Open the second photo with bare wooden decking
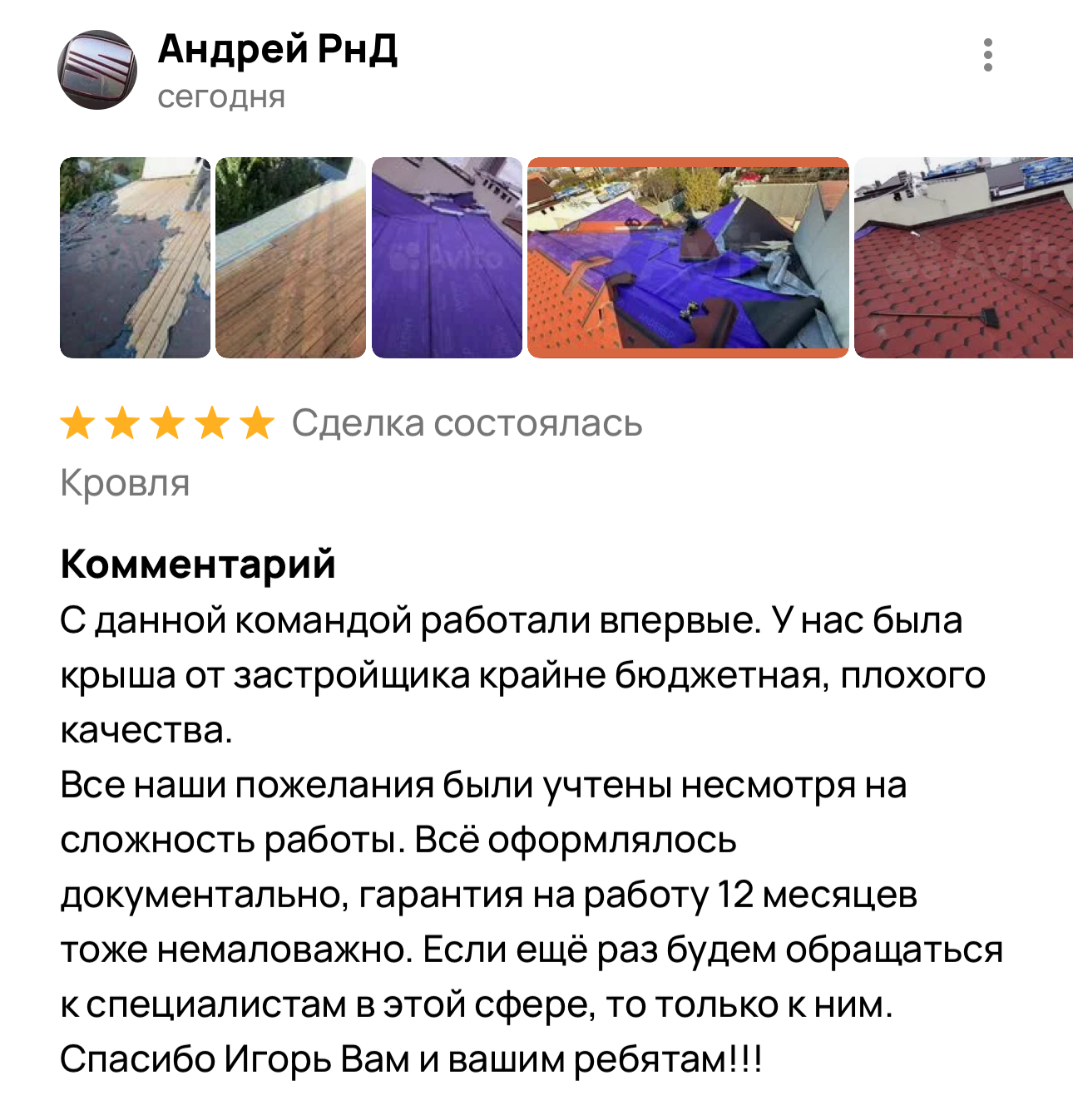 (x=290, y=258)
